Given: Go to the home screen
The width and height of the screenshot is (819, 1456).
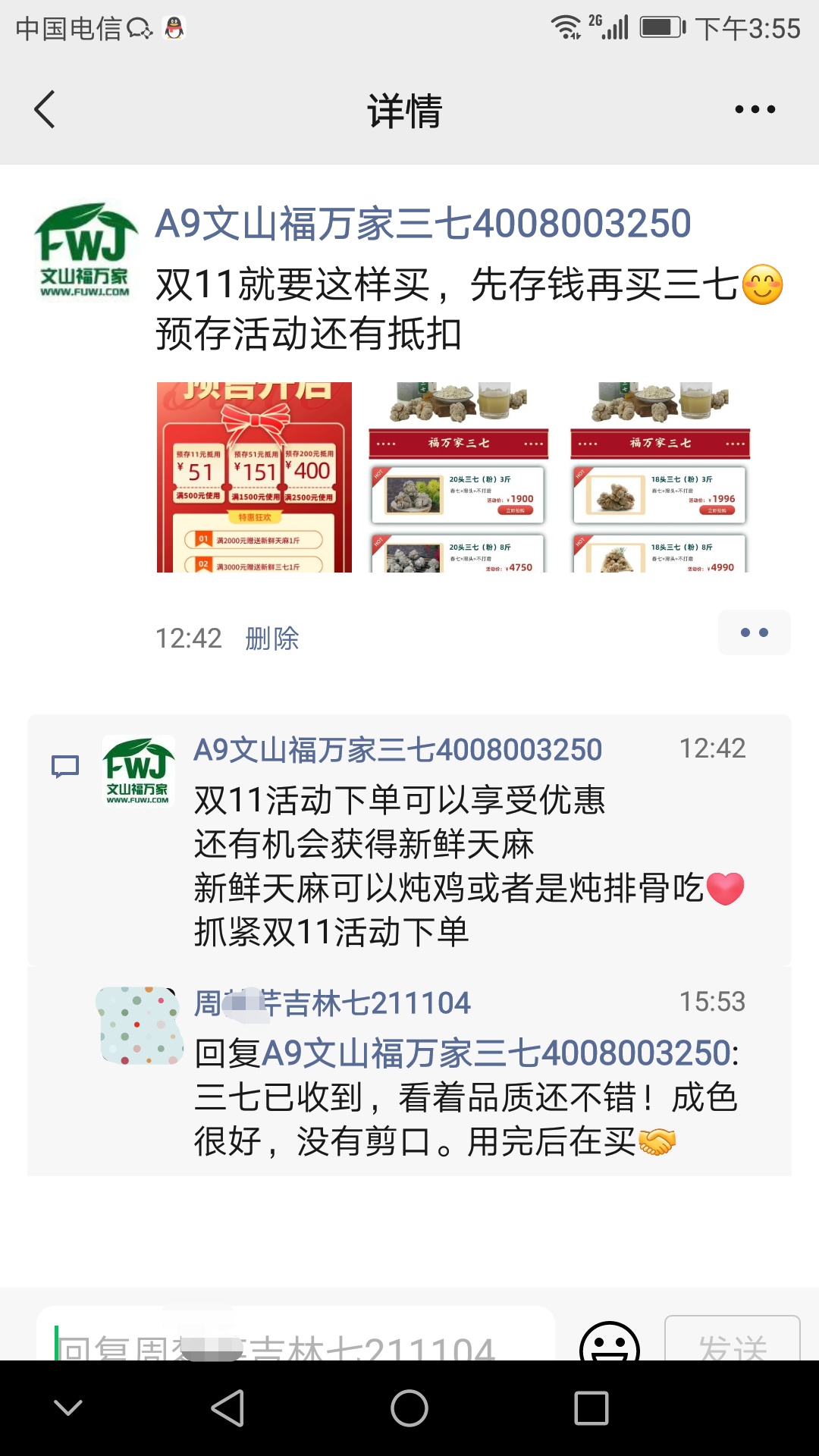Looking at the screenshot, I should [409, 1408].
